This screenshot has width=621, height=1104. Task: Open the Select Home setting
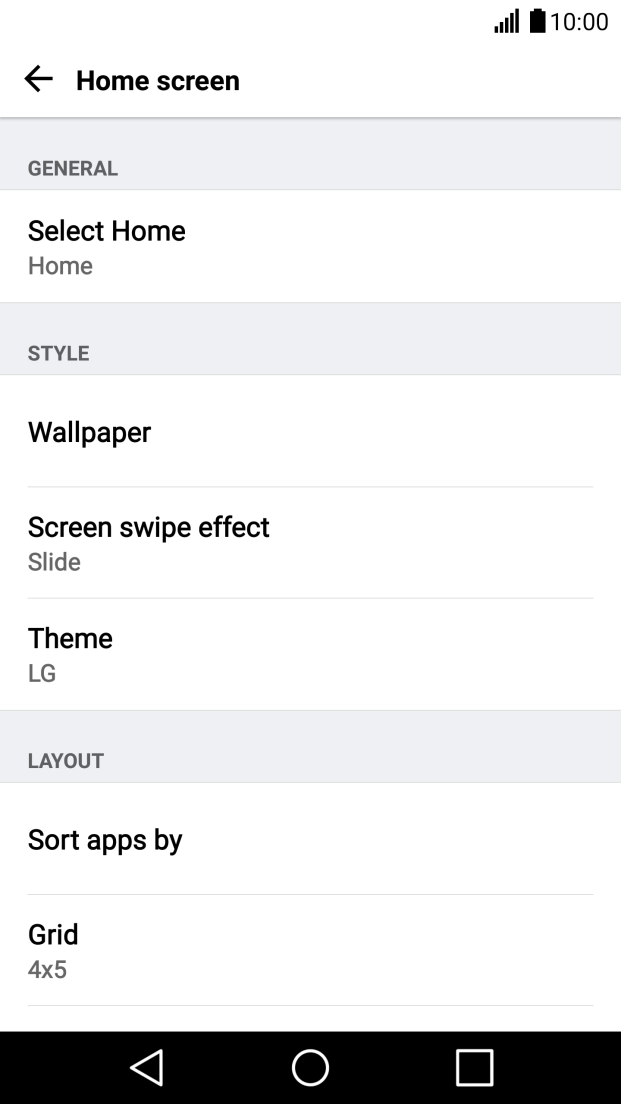point(310,246)
